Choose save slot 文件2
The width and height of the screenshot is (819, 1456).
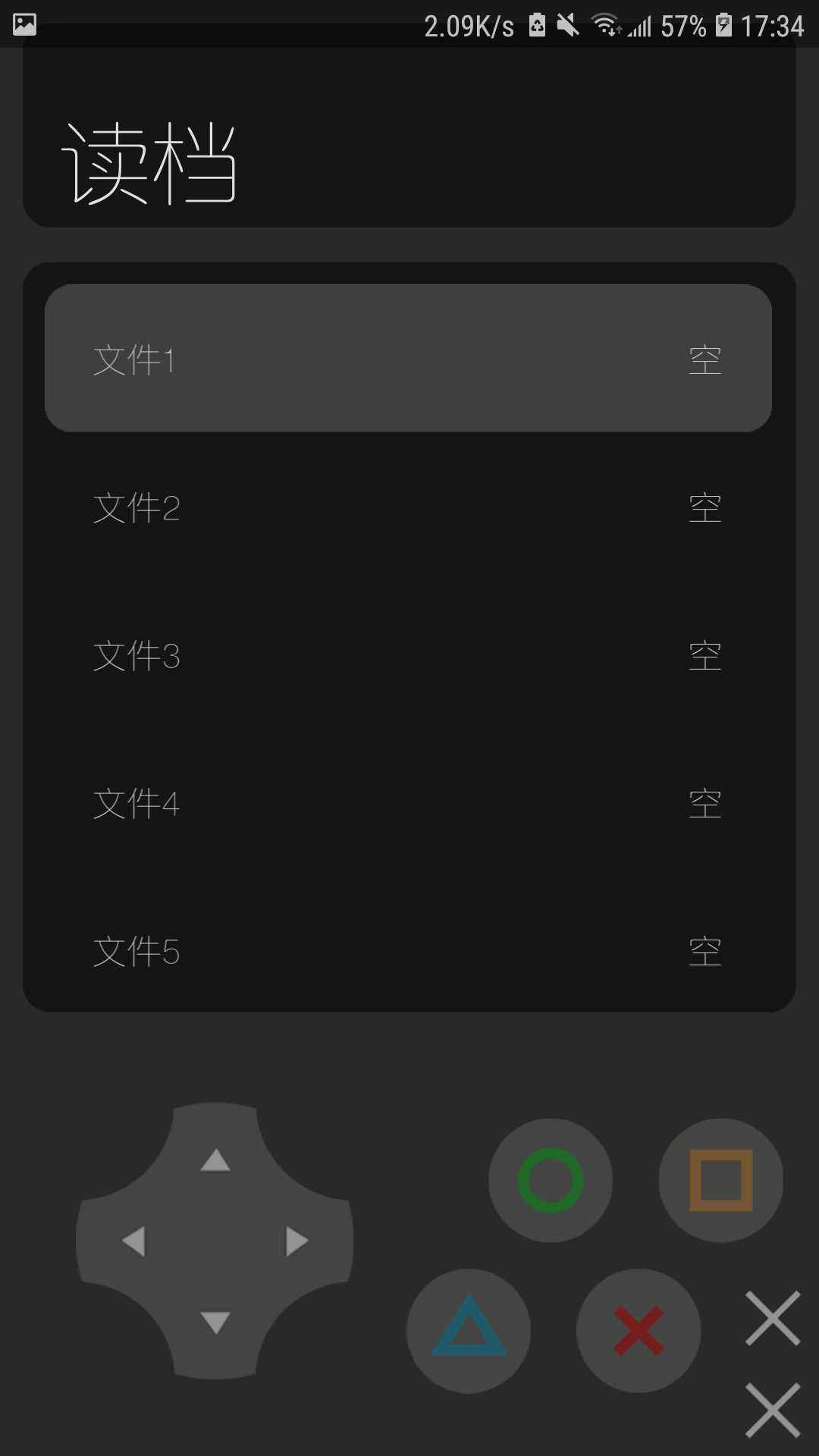[408, 507]
